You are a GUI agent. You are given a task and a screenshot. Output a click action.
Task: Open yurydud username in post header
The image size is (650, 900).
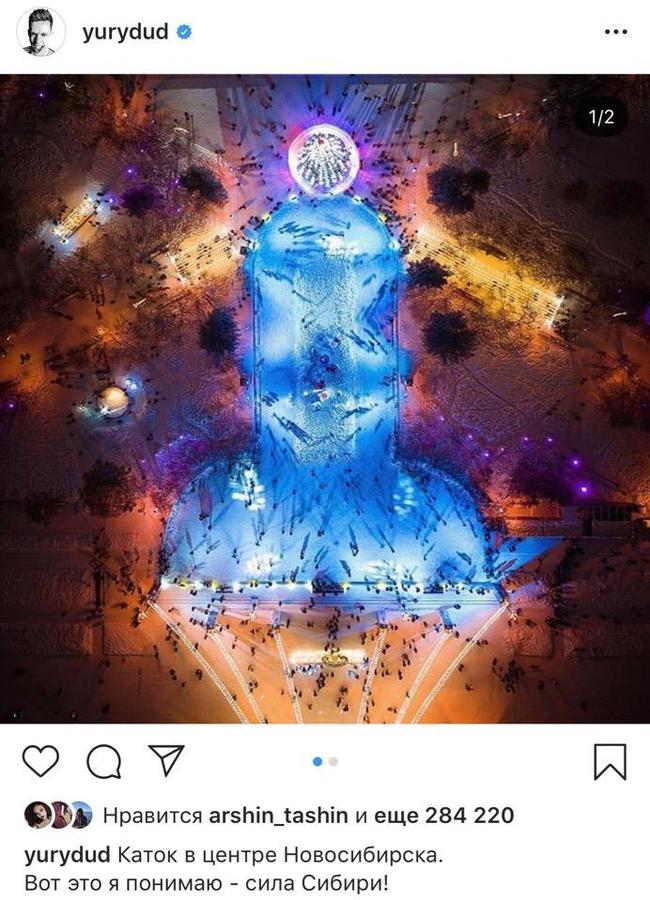[124, 33]
